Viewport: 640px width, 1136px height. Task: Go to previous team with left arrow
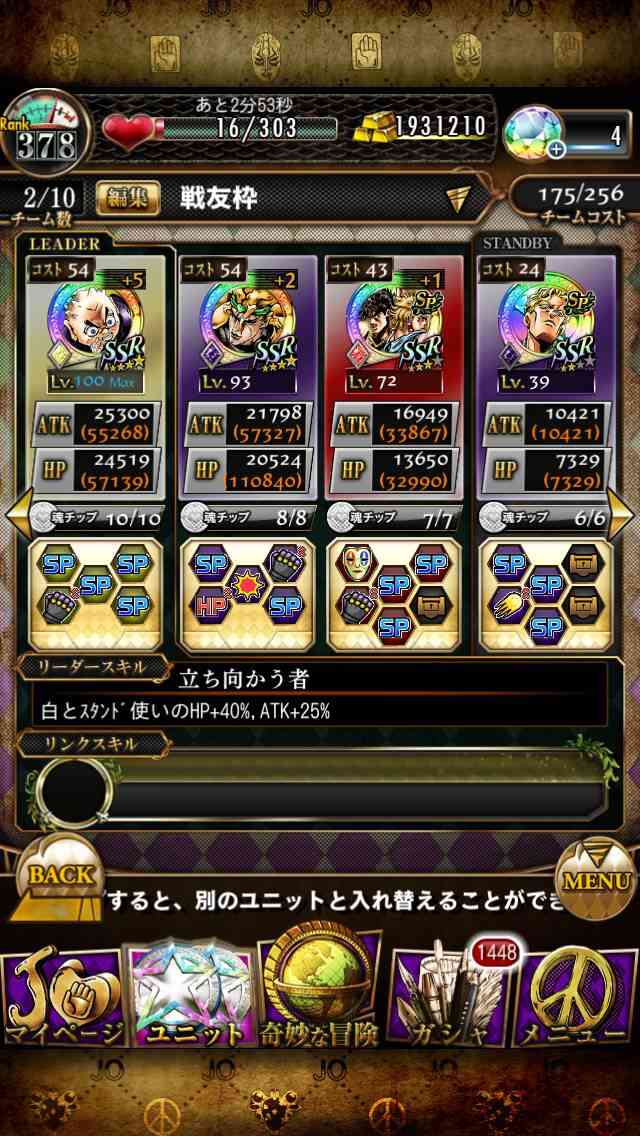click(17, 515)
